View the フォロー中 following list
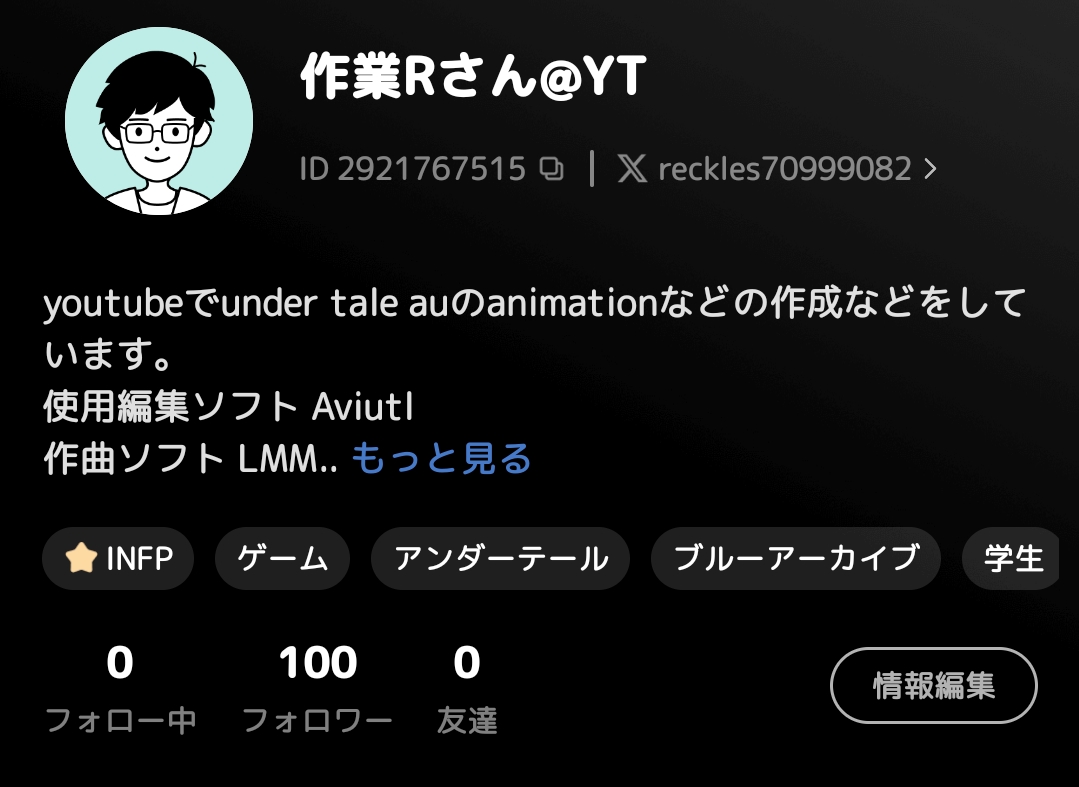 120,688
